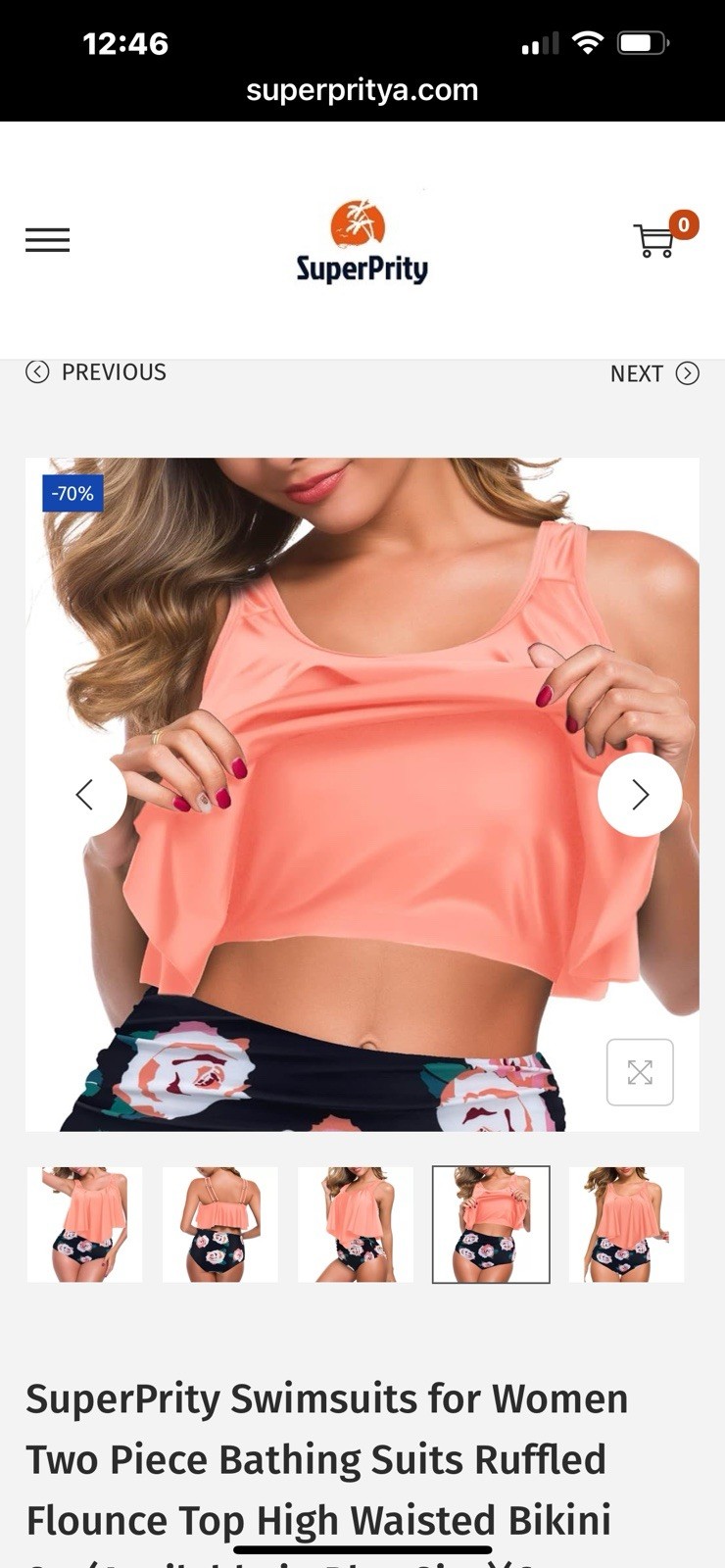725x1568 pixels.
Task: Open the hamburger menu
Action: coord(47,240)
